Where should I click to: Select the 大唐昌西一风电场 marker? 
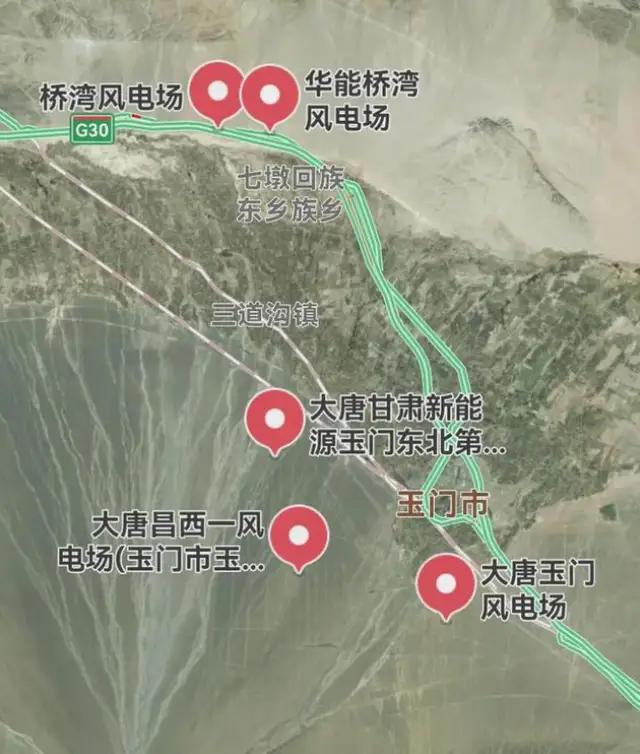(298, 535)
